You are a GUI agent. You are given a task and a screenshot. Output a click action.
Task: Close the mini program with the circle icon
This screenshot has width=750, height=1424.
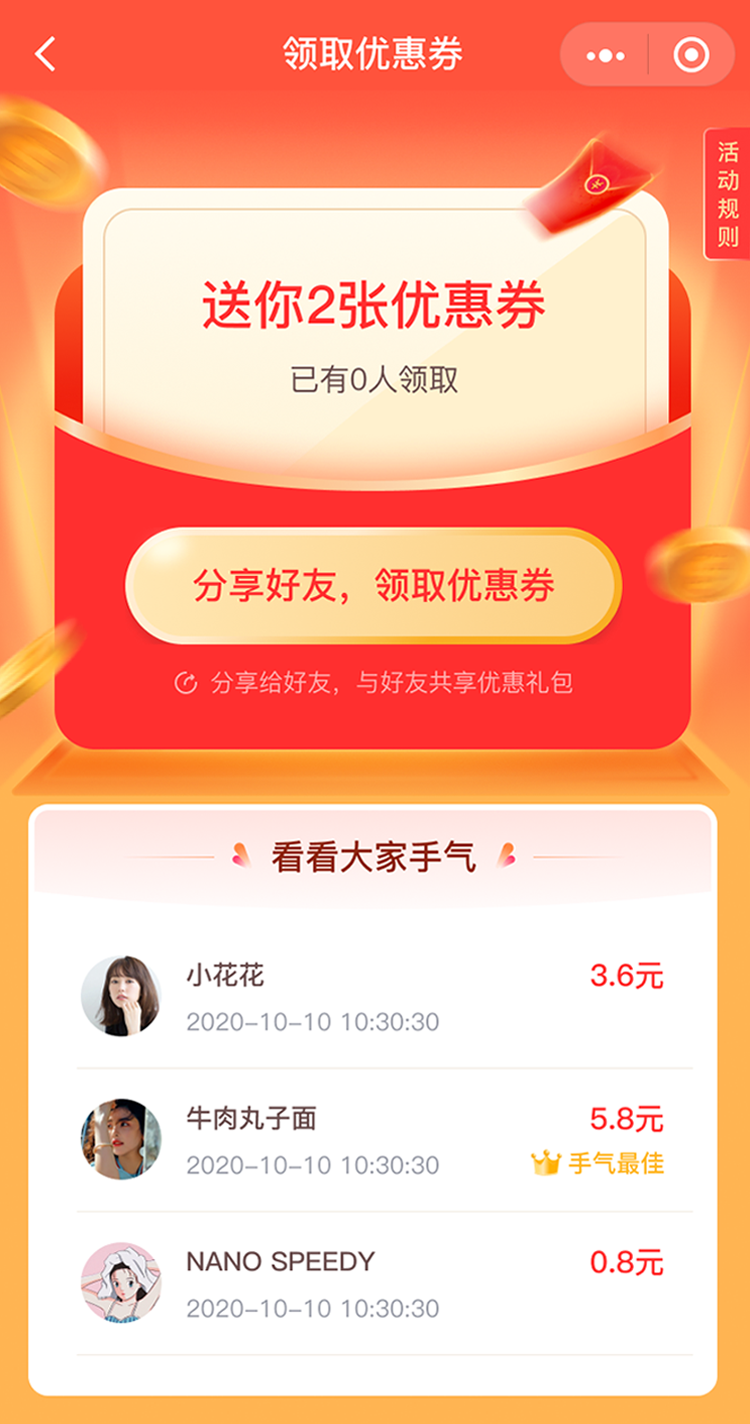(691, 55)
